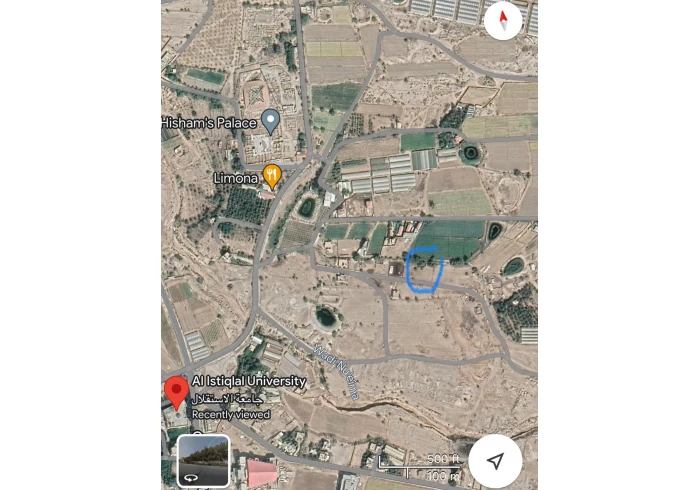The height and width of the screenshot is (490, 700).
Task: Tap the Al Istiqlal University red pin
Action: click(x=177, y=391)
